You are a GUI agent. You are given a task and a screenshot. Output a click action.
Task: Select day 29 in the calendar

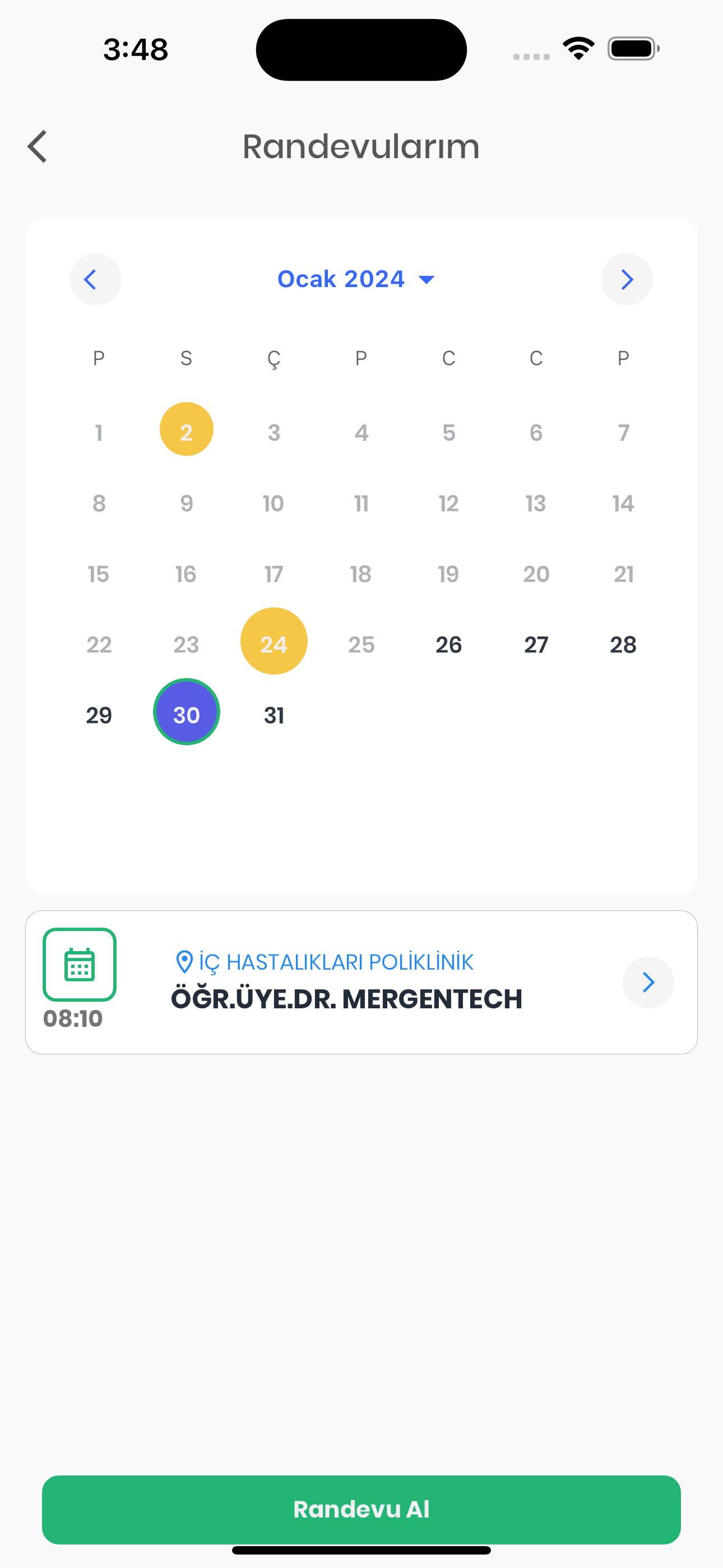click(99, 715)
